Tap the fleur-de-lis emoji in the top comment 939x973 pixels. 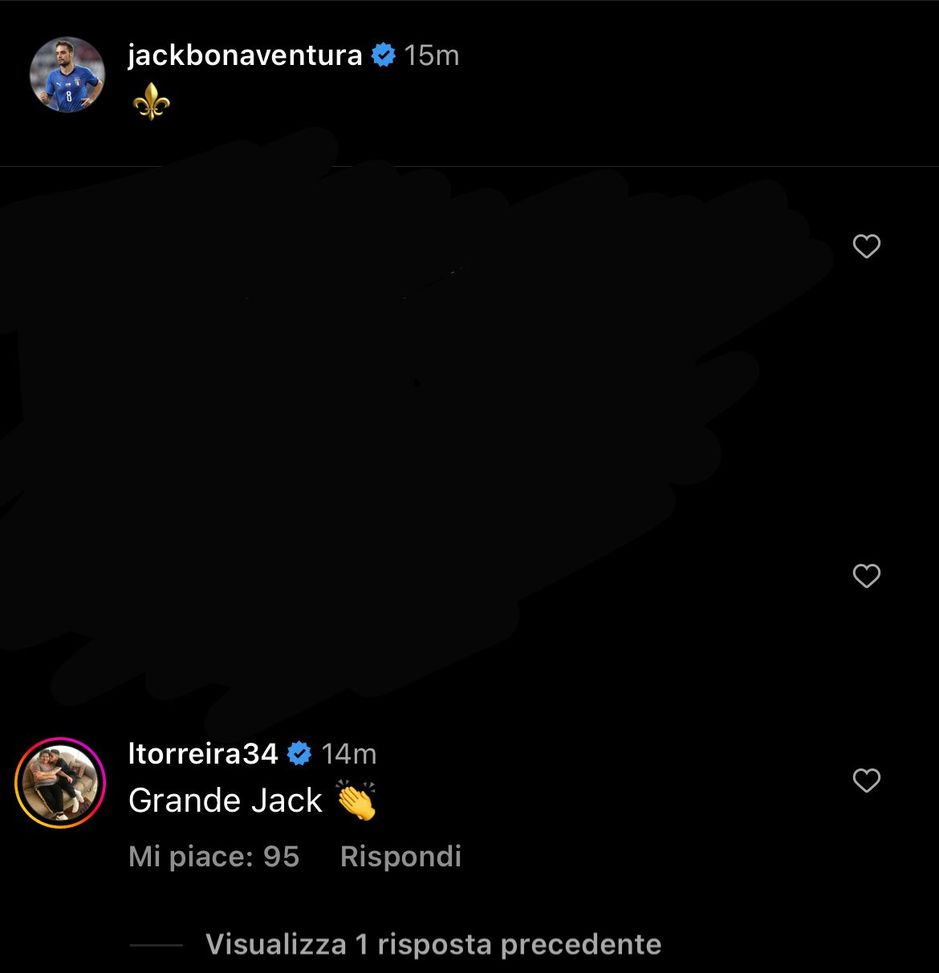[x=152, y=100]
